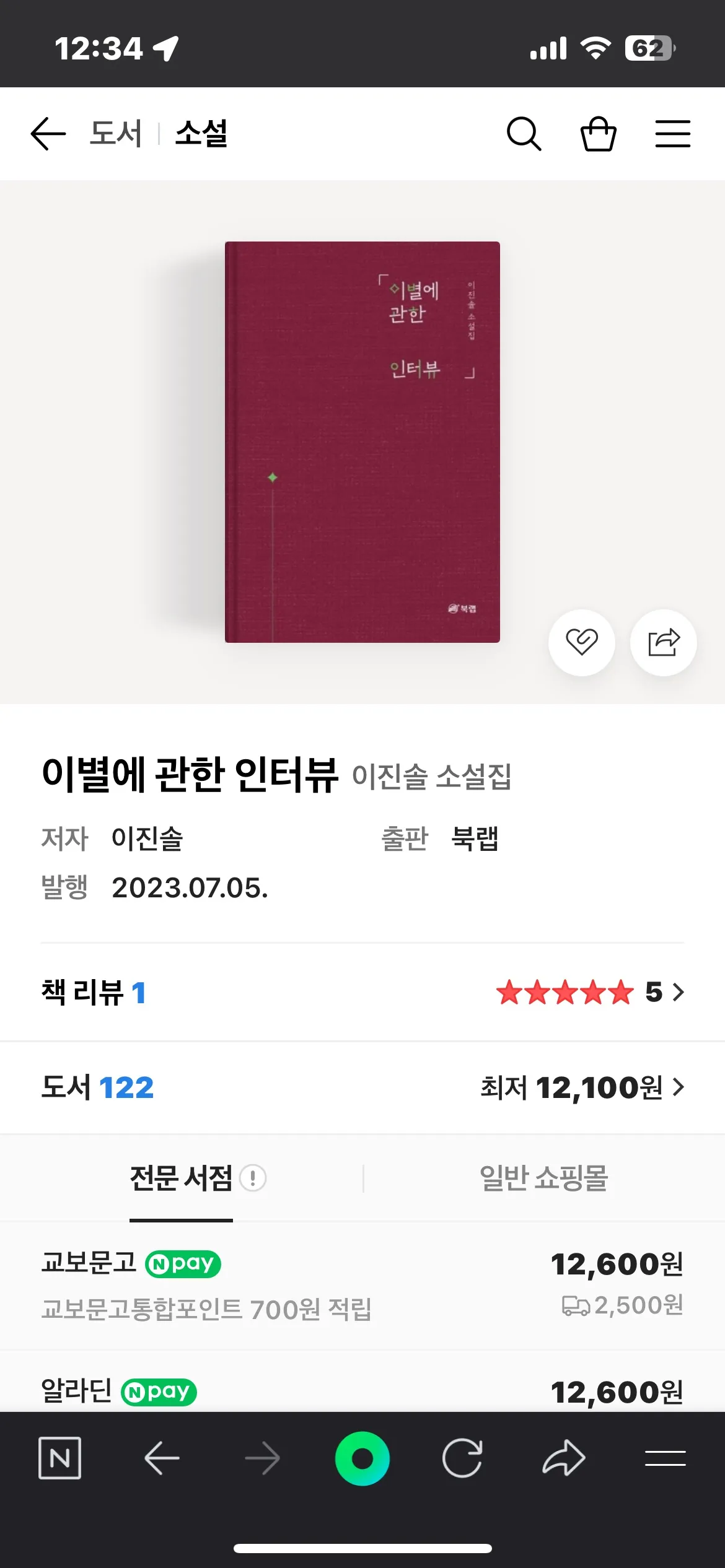Tap the back arrow in top bar
725x1568 pixels.
[48, 133]
